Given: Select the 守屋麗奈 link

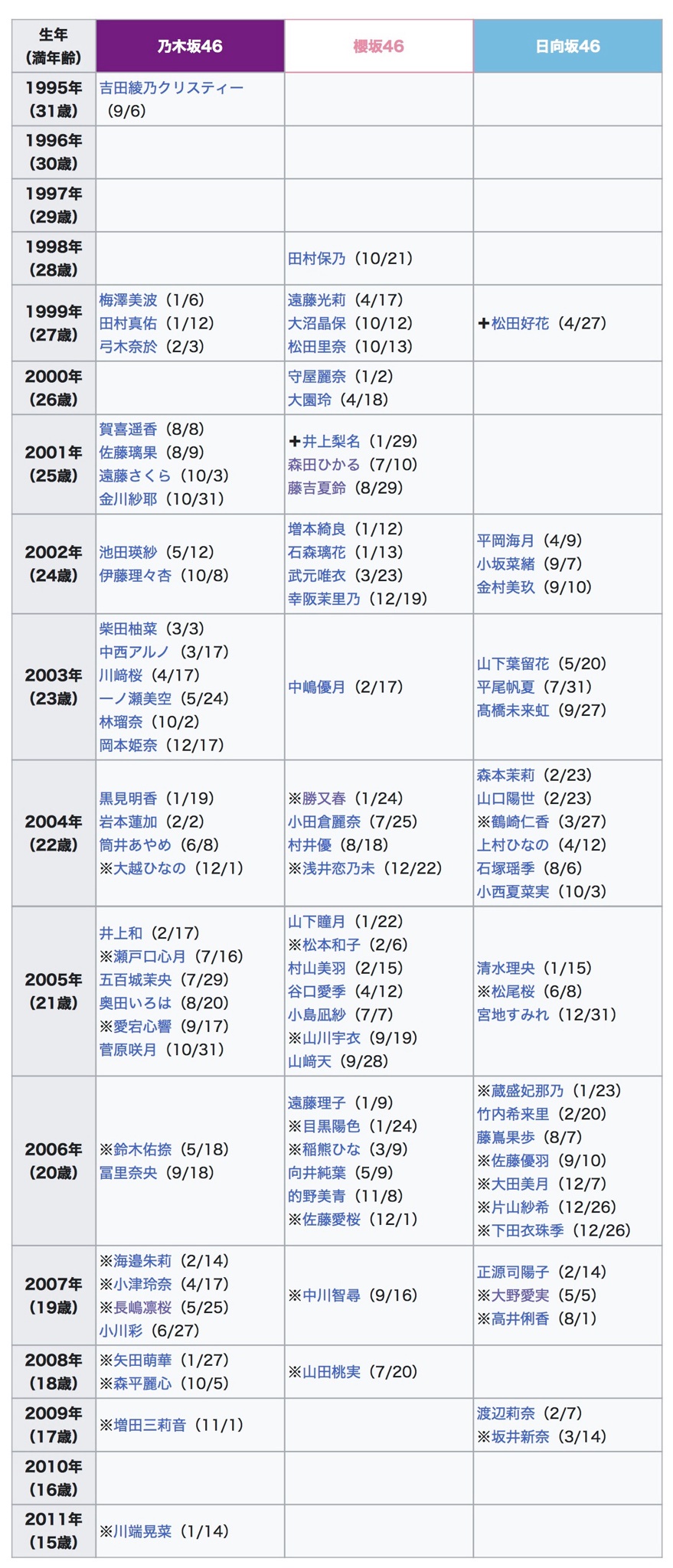Looking at the screenshot, I should (317, 377).
